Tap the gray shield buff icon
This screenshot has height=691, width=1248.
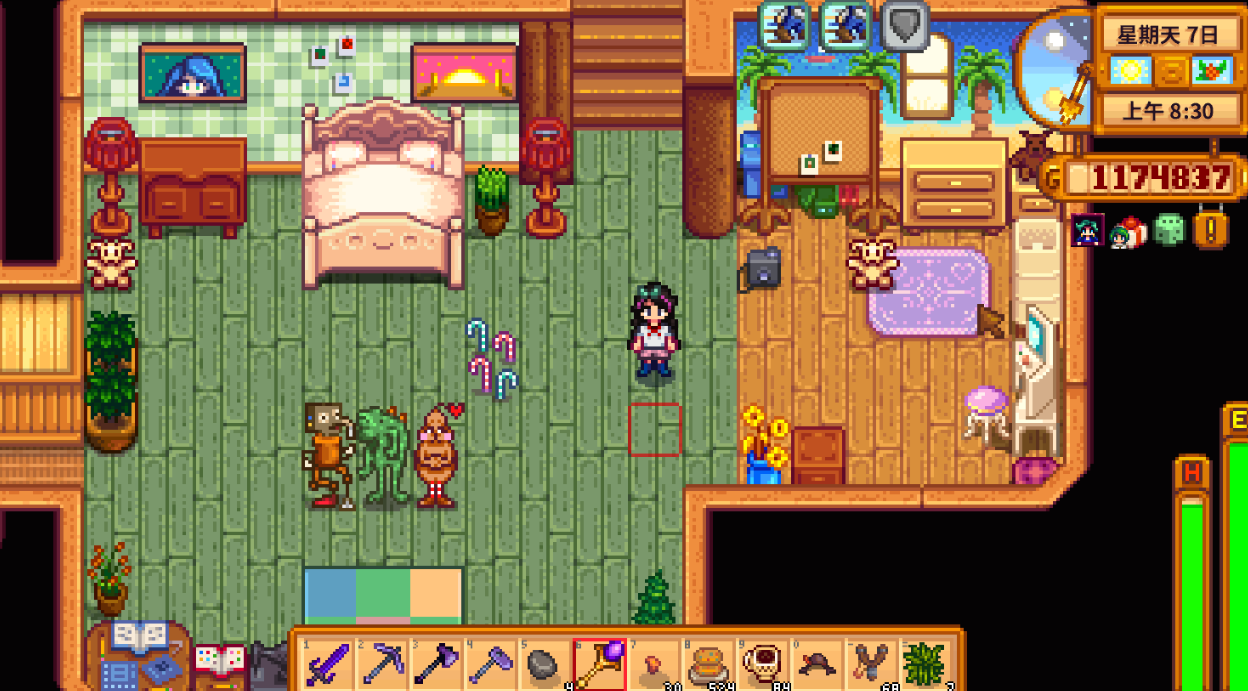(905, 26)
